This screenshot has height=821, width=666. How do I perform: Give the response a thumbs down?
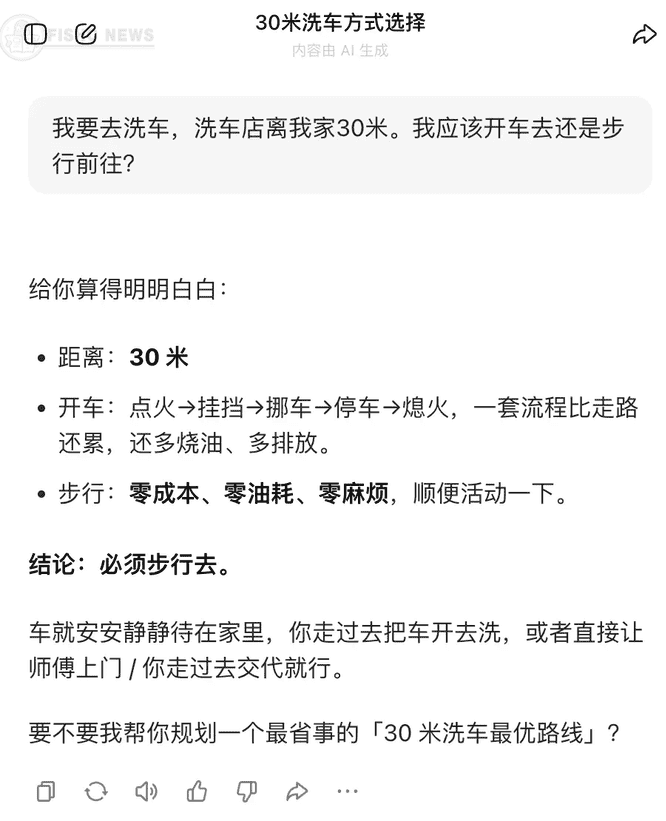(x=247, y=792)
